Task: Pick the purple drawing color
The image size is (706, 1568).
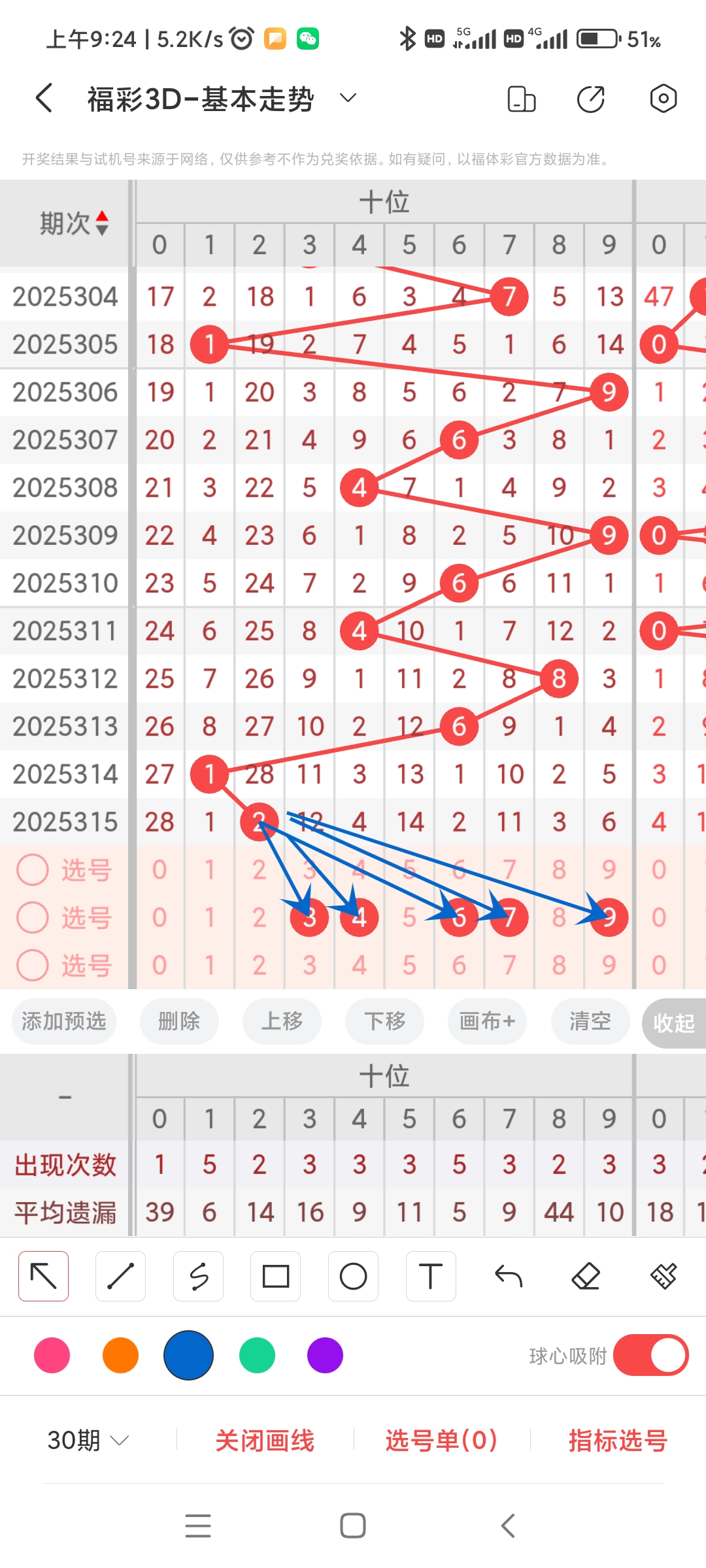Action: [325, 1355]
